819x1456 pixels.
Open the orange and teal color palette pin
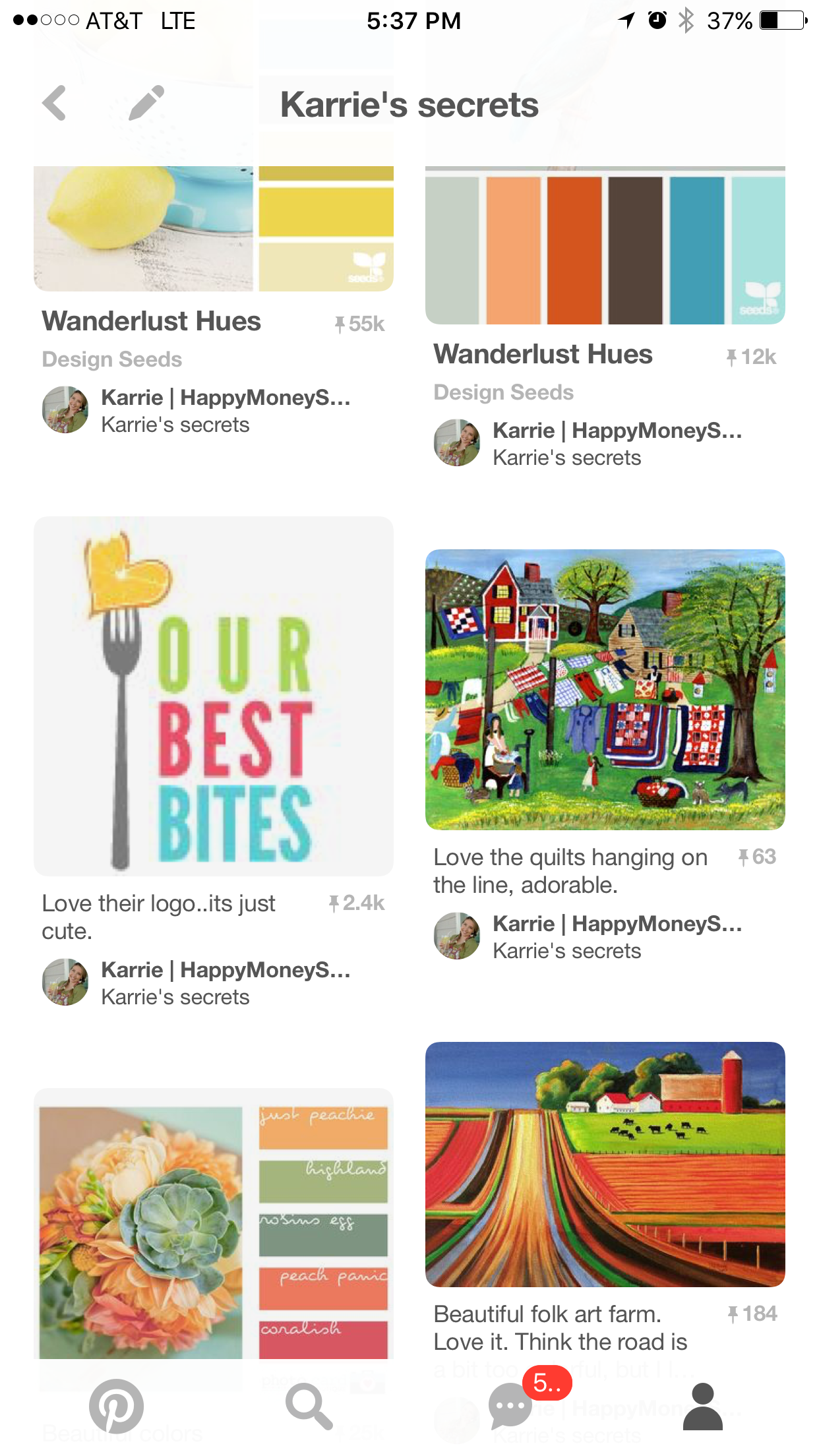point(605,247)
